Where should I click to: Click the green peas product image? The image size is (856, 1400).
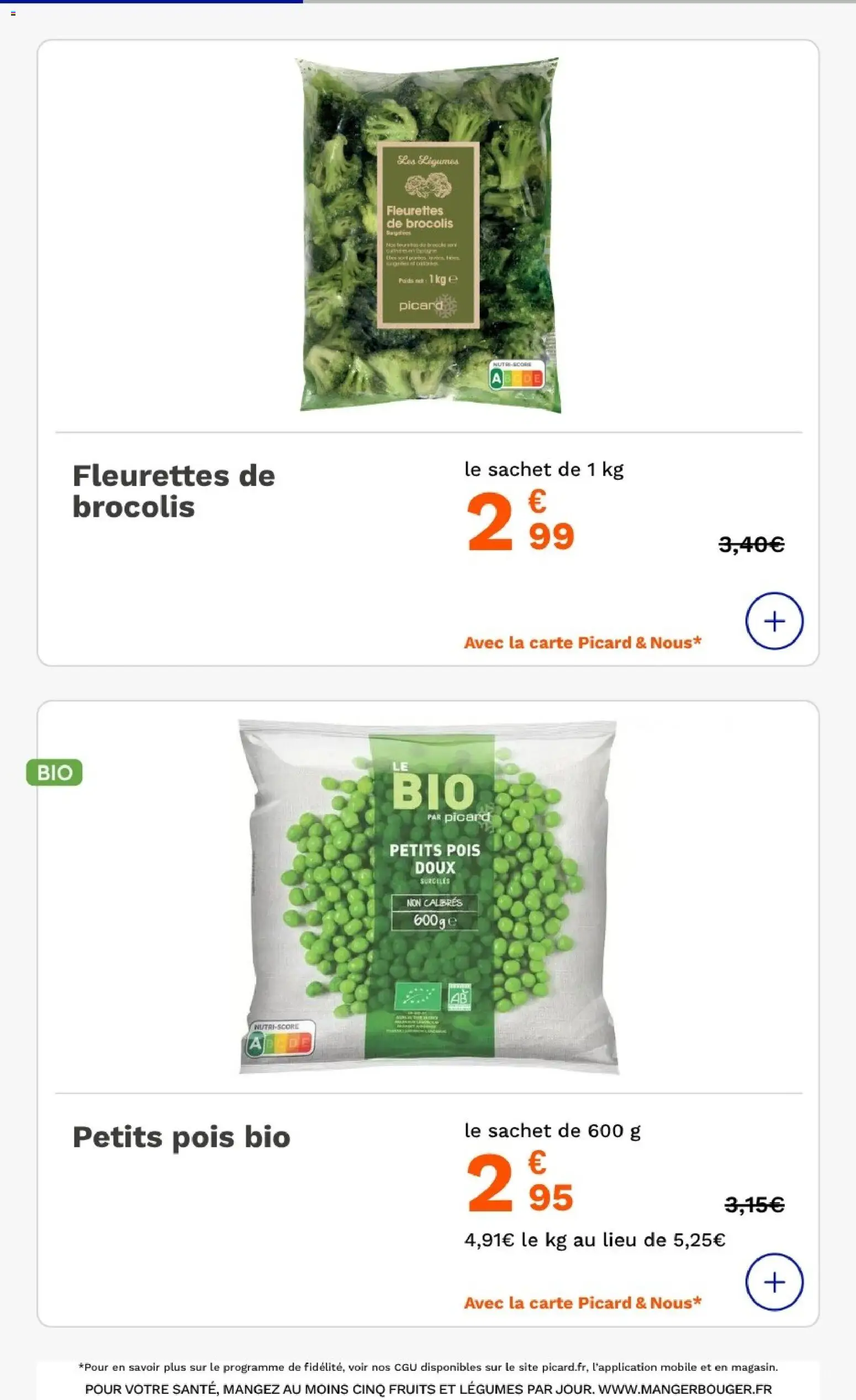[429, 904]
